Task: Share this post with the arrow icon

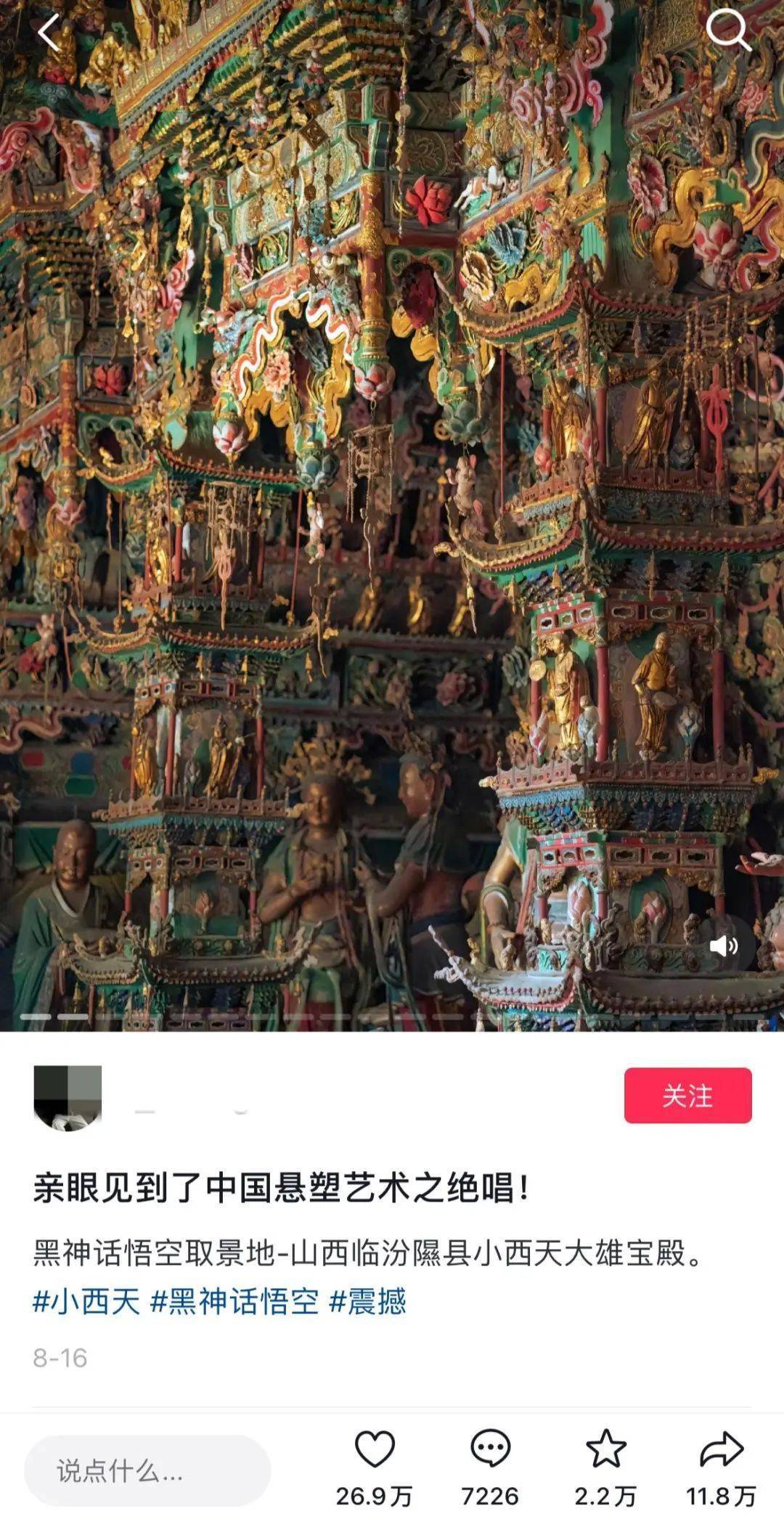Action: coord(722,1449)
